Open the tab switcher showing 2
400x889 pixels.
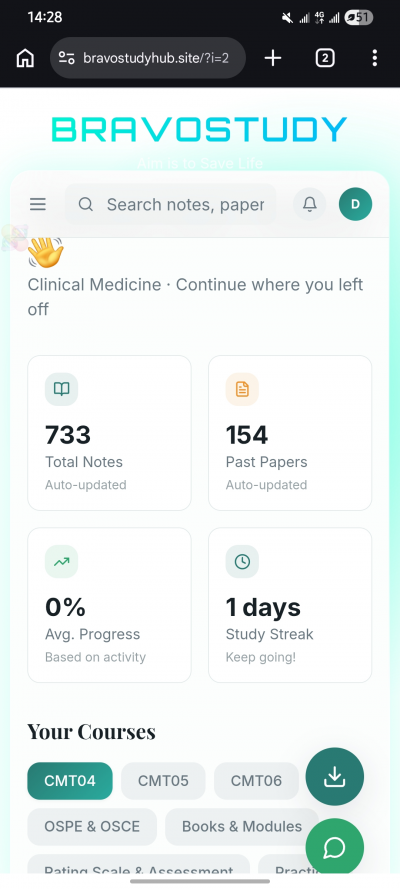coord(325,58)
